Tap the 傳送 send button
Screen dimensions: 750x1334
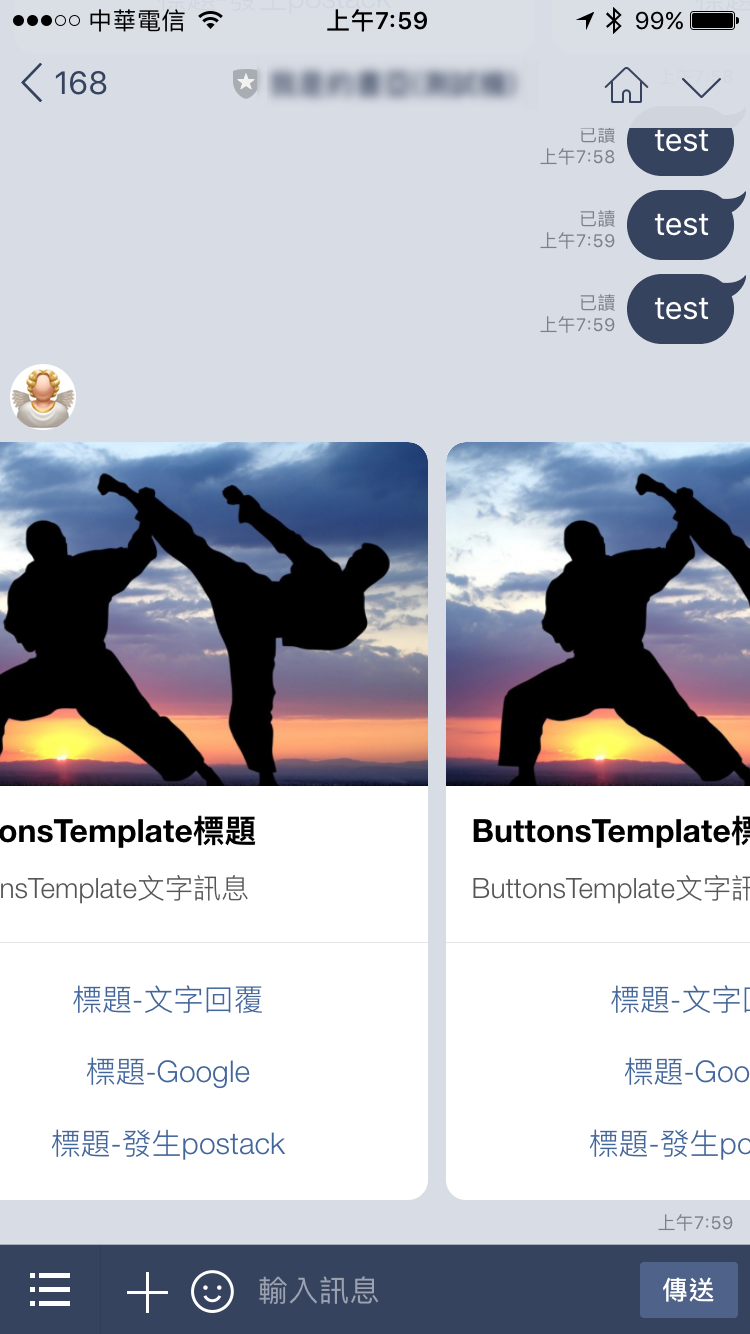(x=689, y=1290)
